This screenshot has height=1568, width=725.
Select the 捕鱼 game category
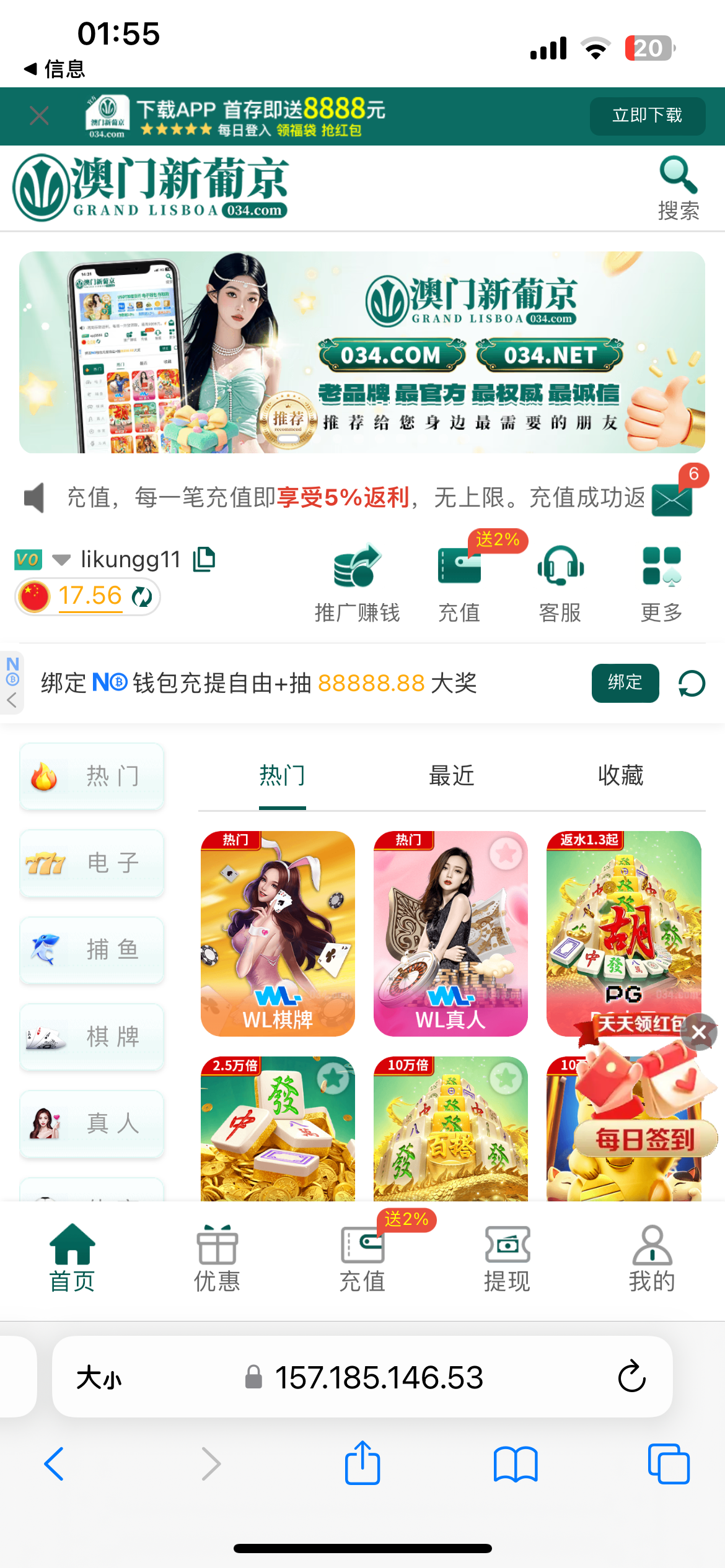tap(92, 949)
